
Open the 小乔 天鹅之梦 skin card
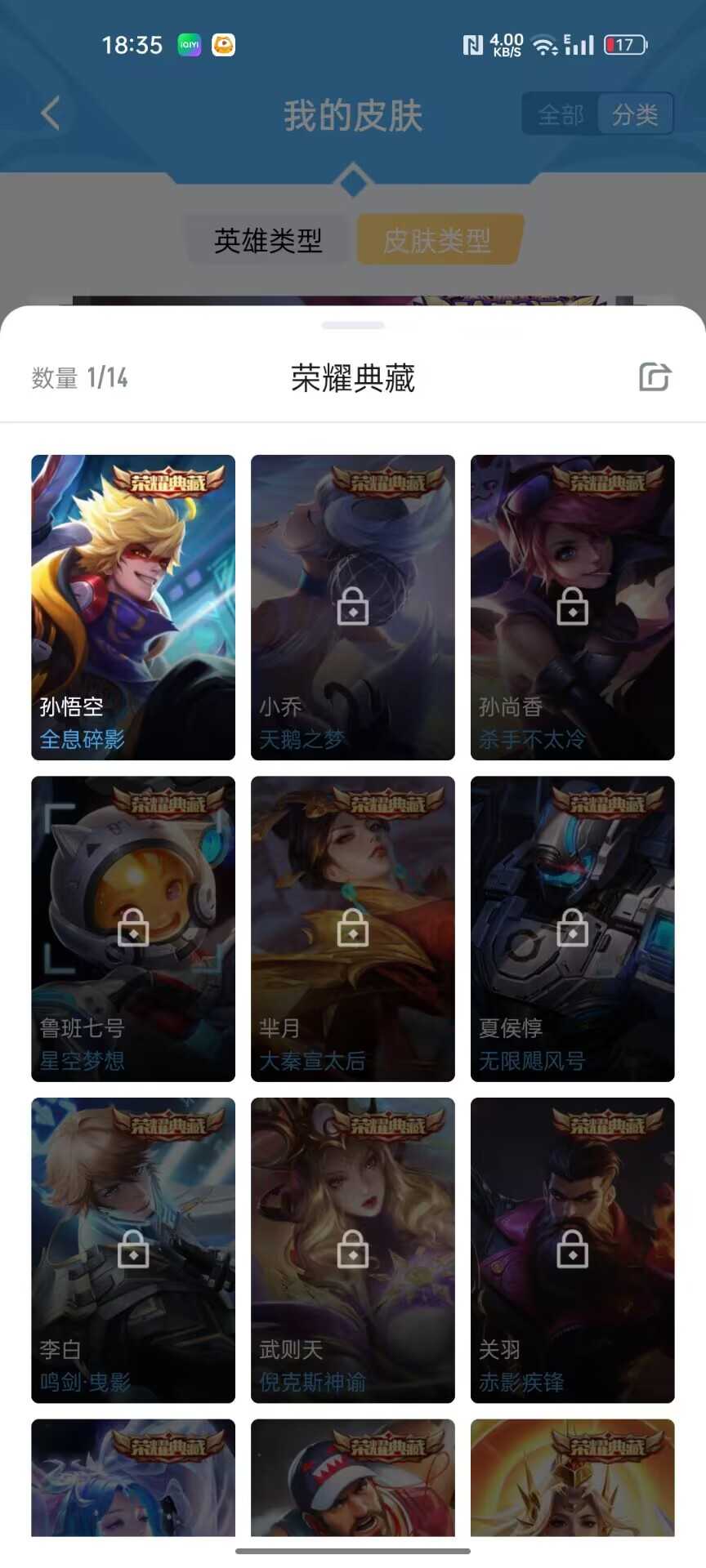(353, 608)
